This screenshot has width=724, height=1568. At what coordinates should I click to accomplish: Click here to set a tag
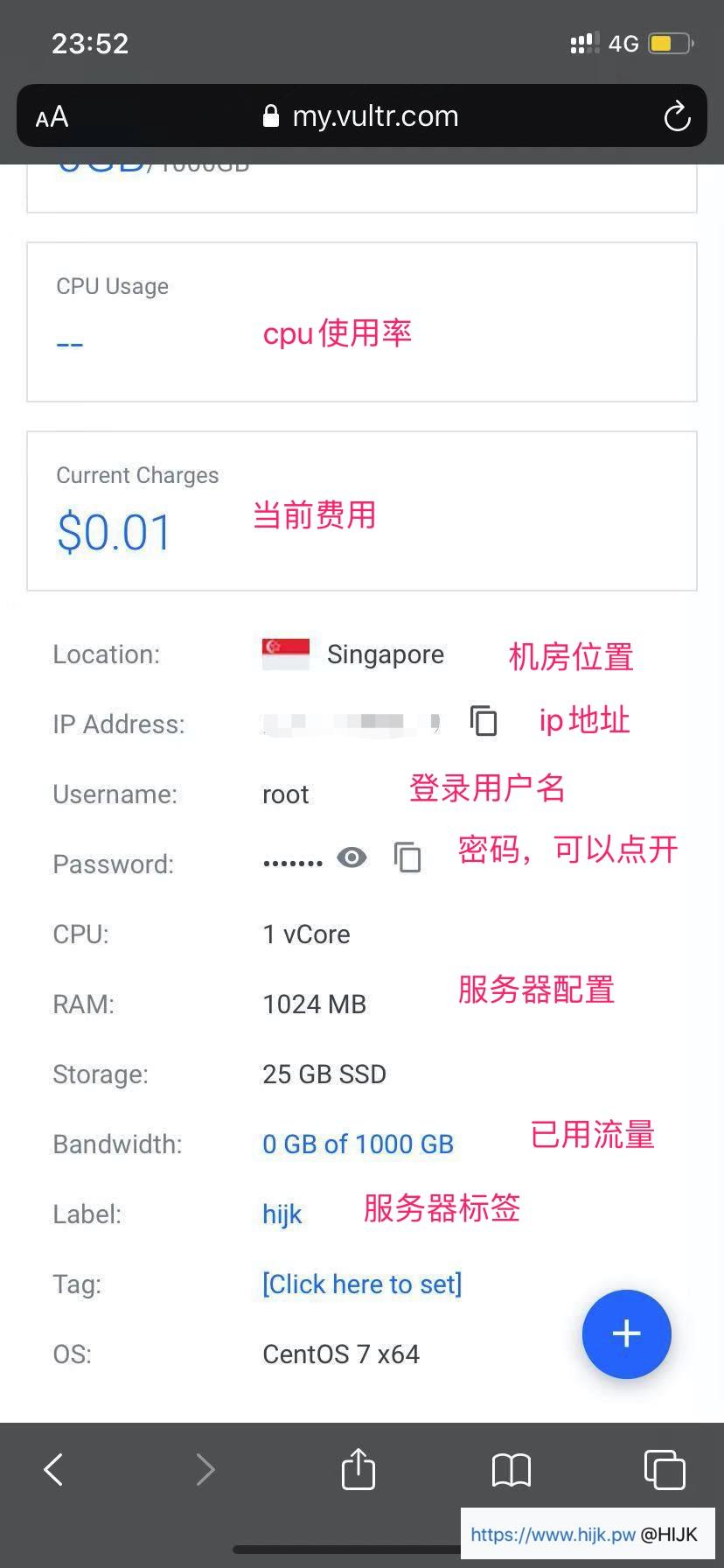362,1284
